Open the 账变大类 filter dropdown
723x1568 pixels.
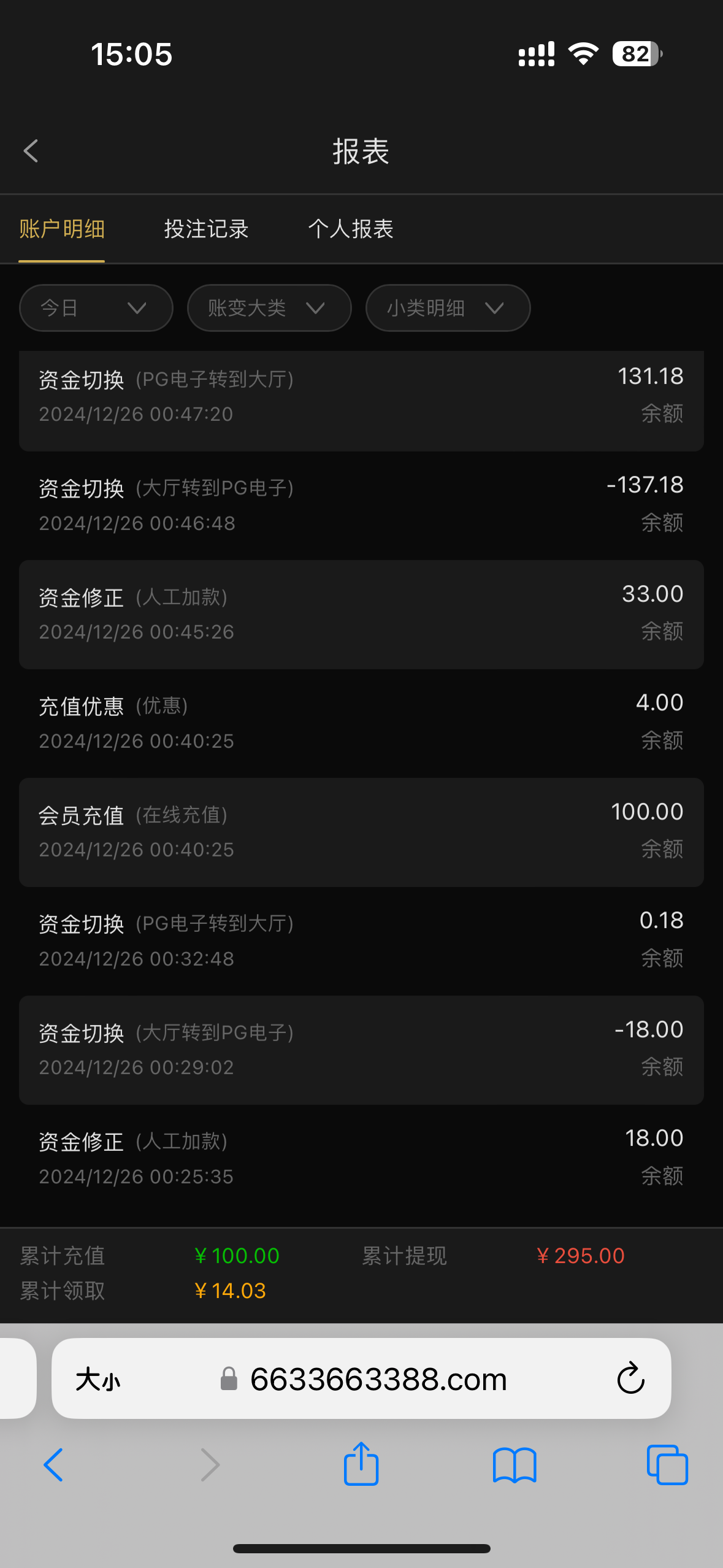pyautogui.click(x=269, y=308)
